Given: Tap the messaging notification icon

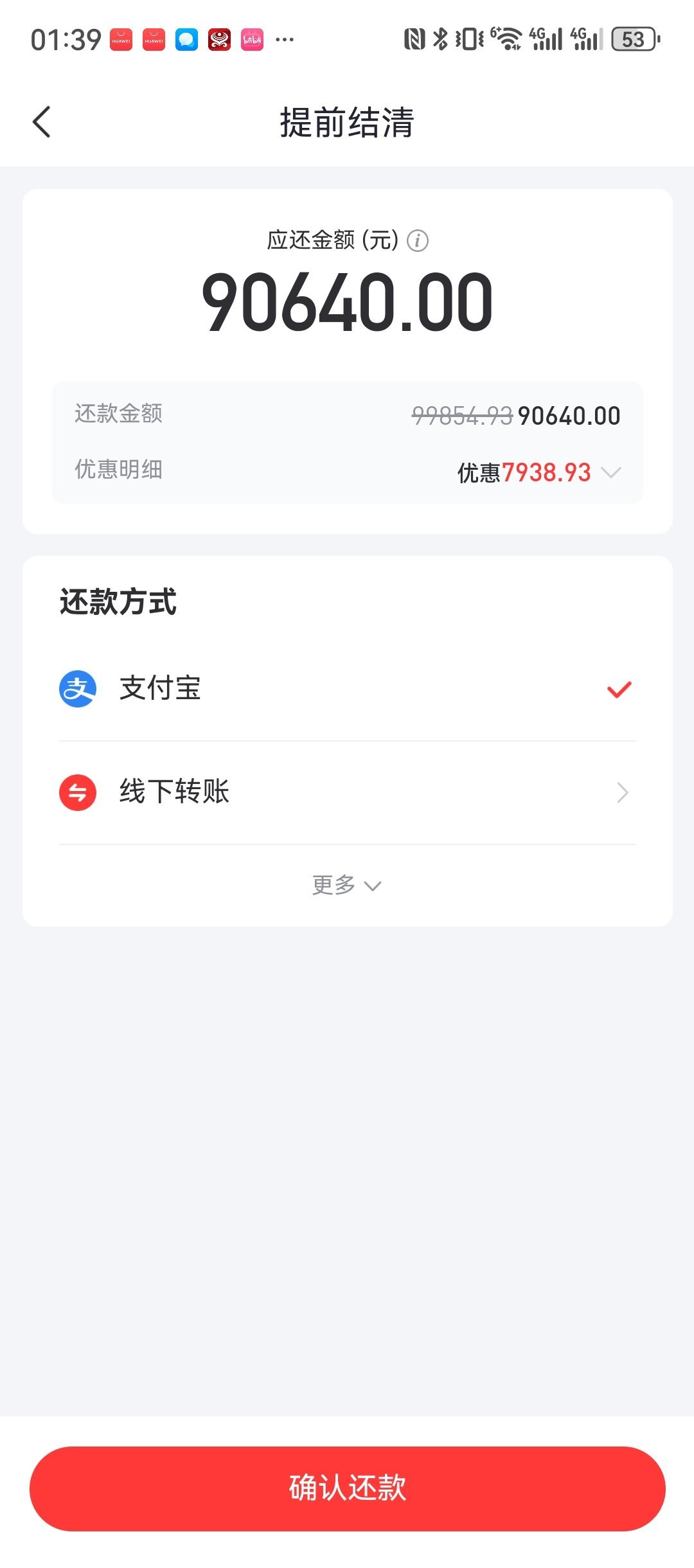Looking at the screenshot, I should click(x=186, y=40).
